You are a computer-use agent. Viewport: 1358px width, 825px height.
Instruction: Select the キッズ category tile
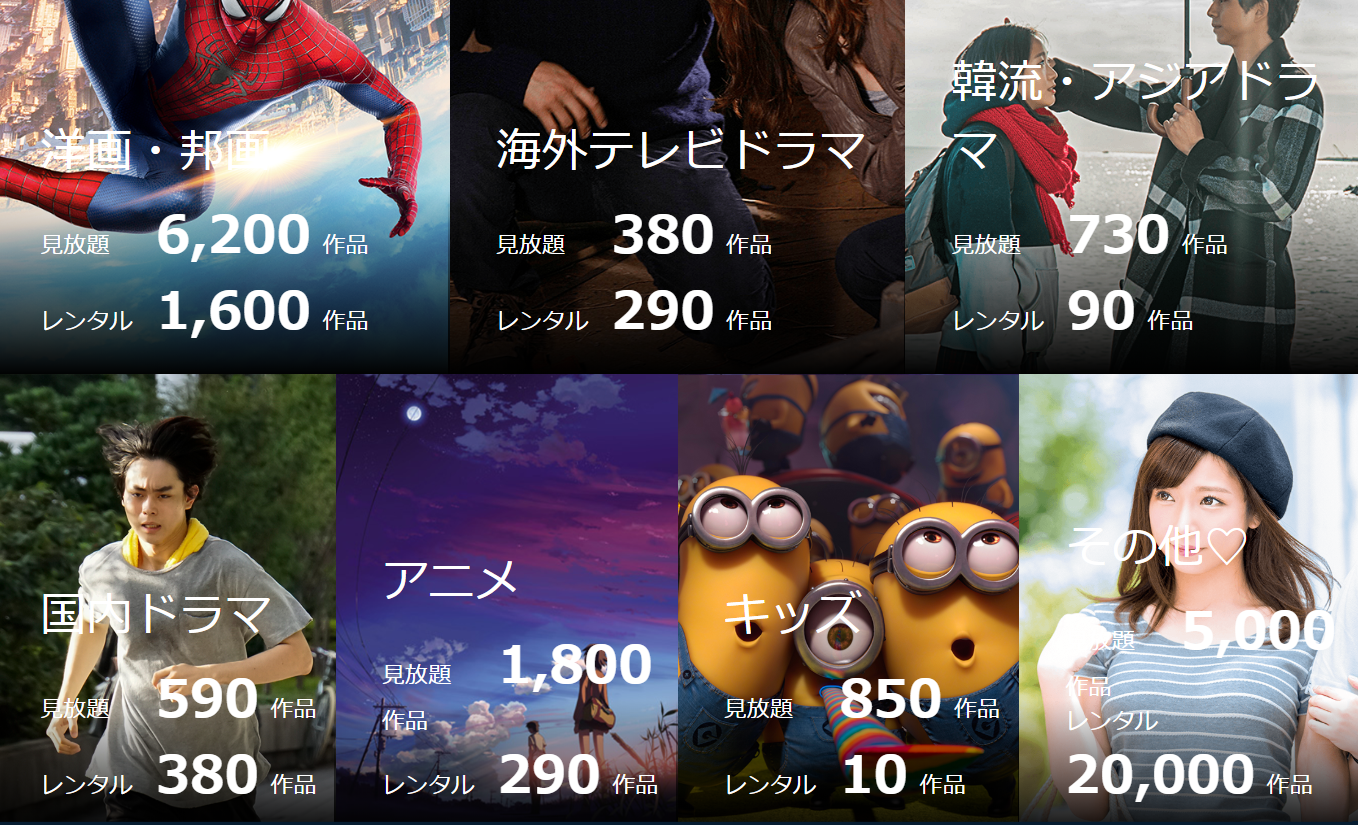(x=848, y=600)
